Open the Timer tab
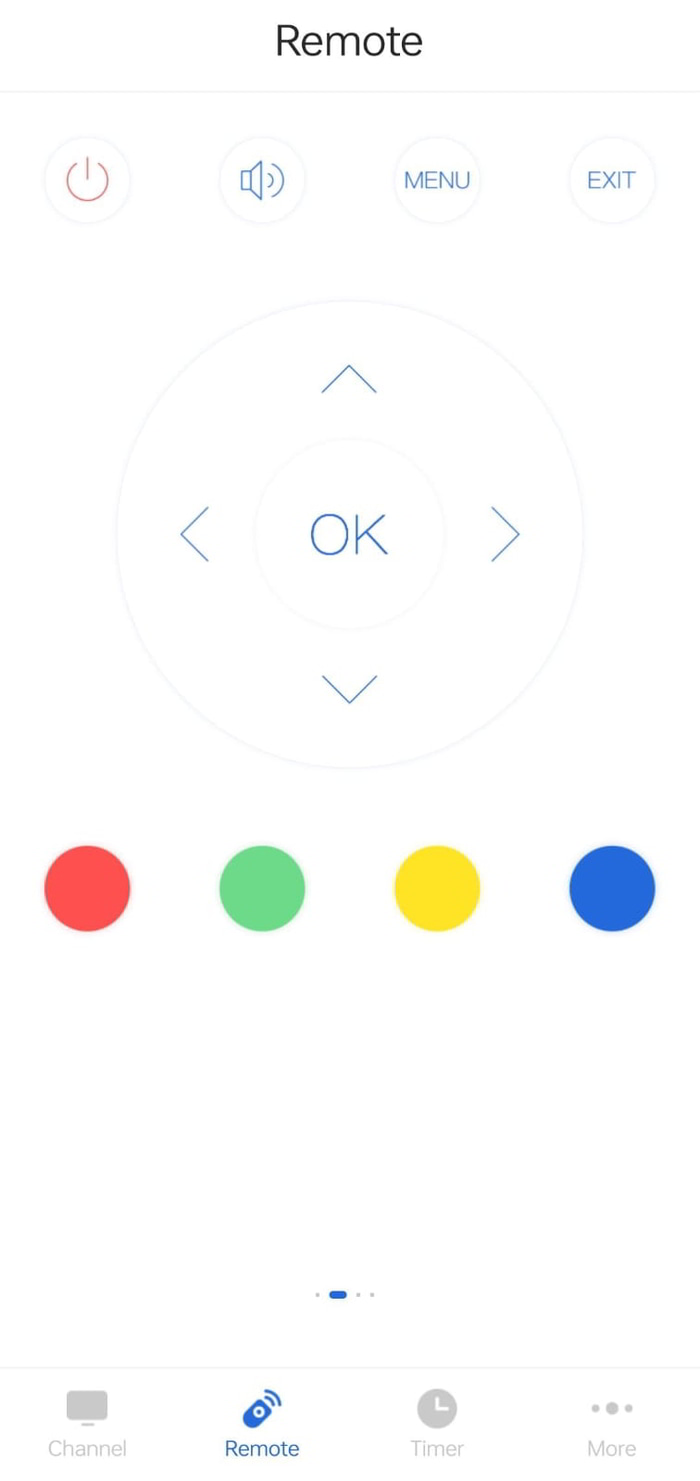Image resolution: width=700 pixels, height=1481 pixels. click(437, 1424)
